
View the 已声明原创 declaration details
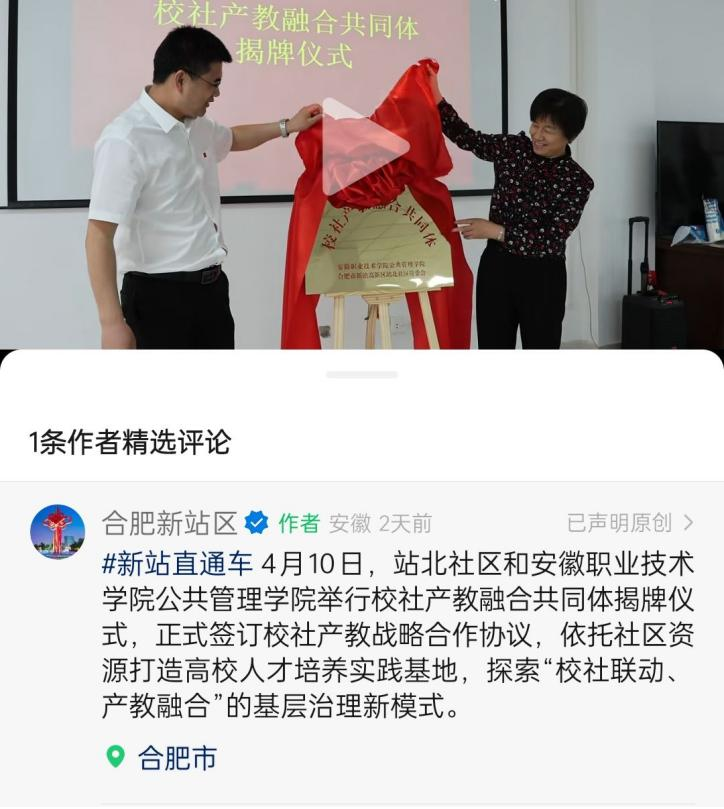(630, 522)
